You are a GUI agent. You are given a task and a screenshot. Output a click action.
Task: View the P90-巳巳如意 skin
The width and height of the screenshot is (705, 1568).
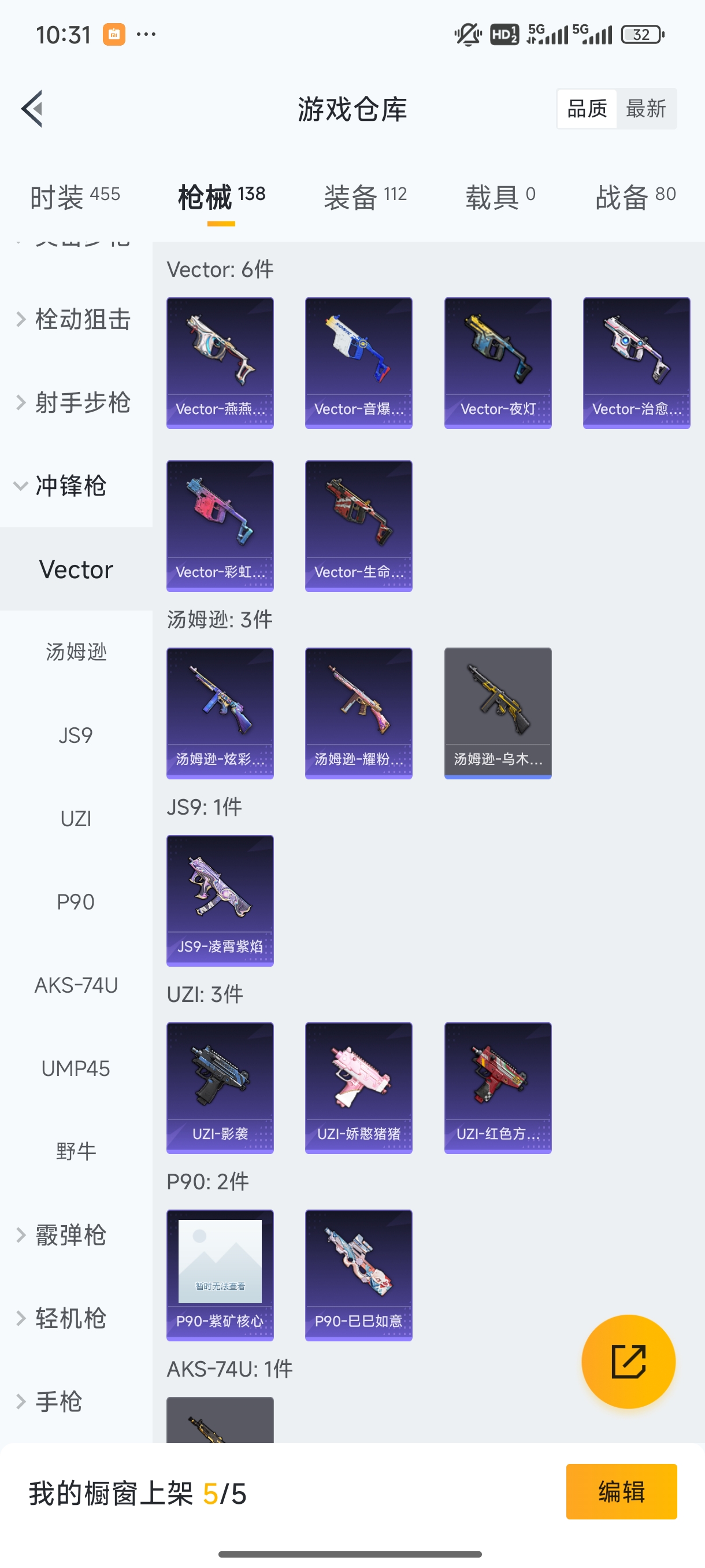358,1275
